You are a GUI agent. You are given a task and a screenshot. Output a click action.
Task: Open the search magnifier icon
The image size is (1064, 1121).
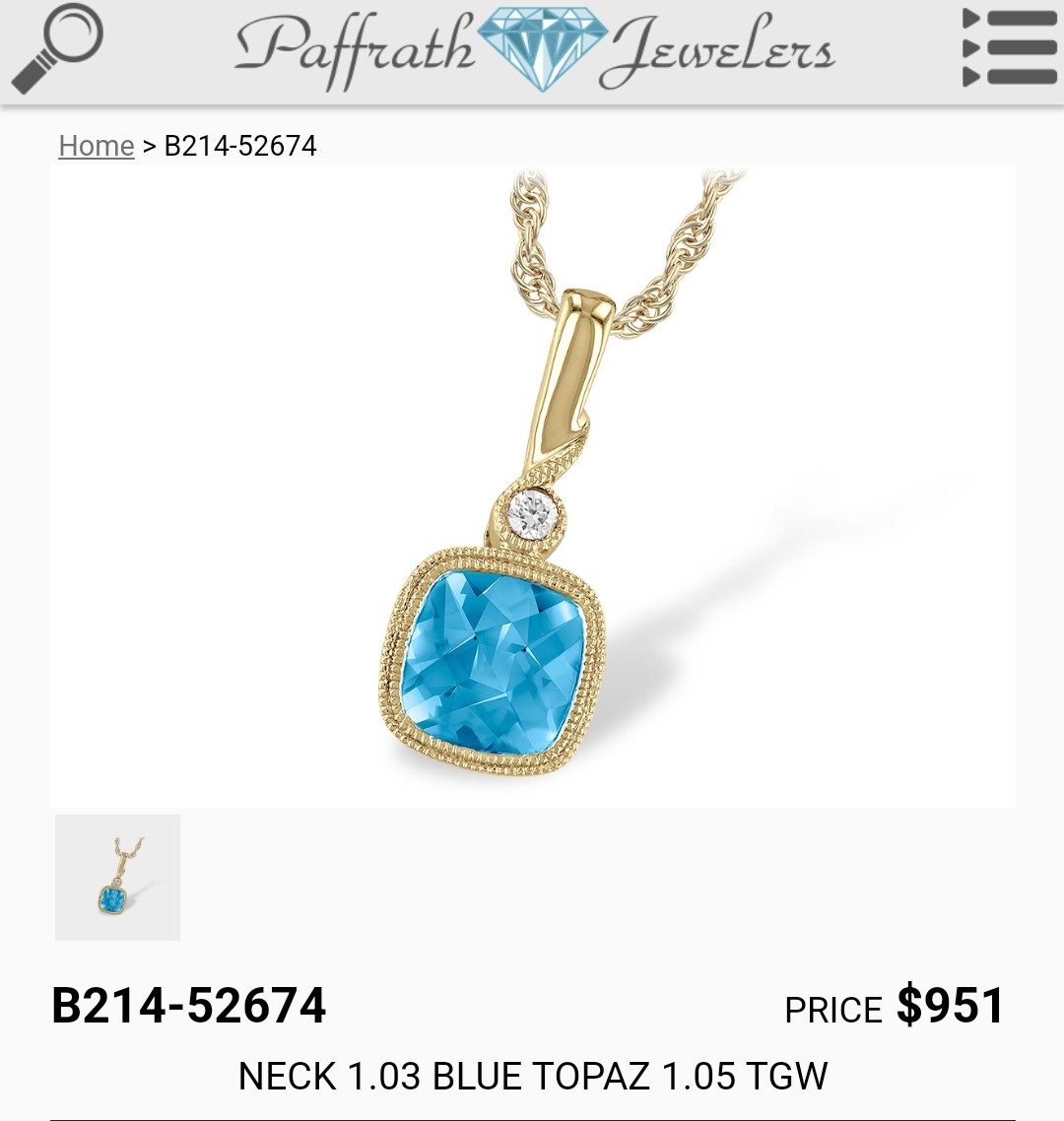[56, 48]
